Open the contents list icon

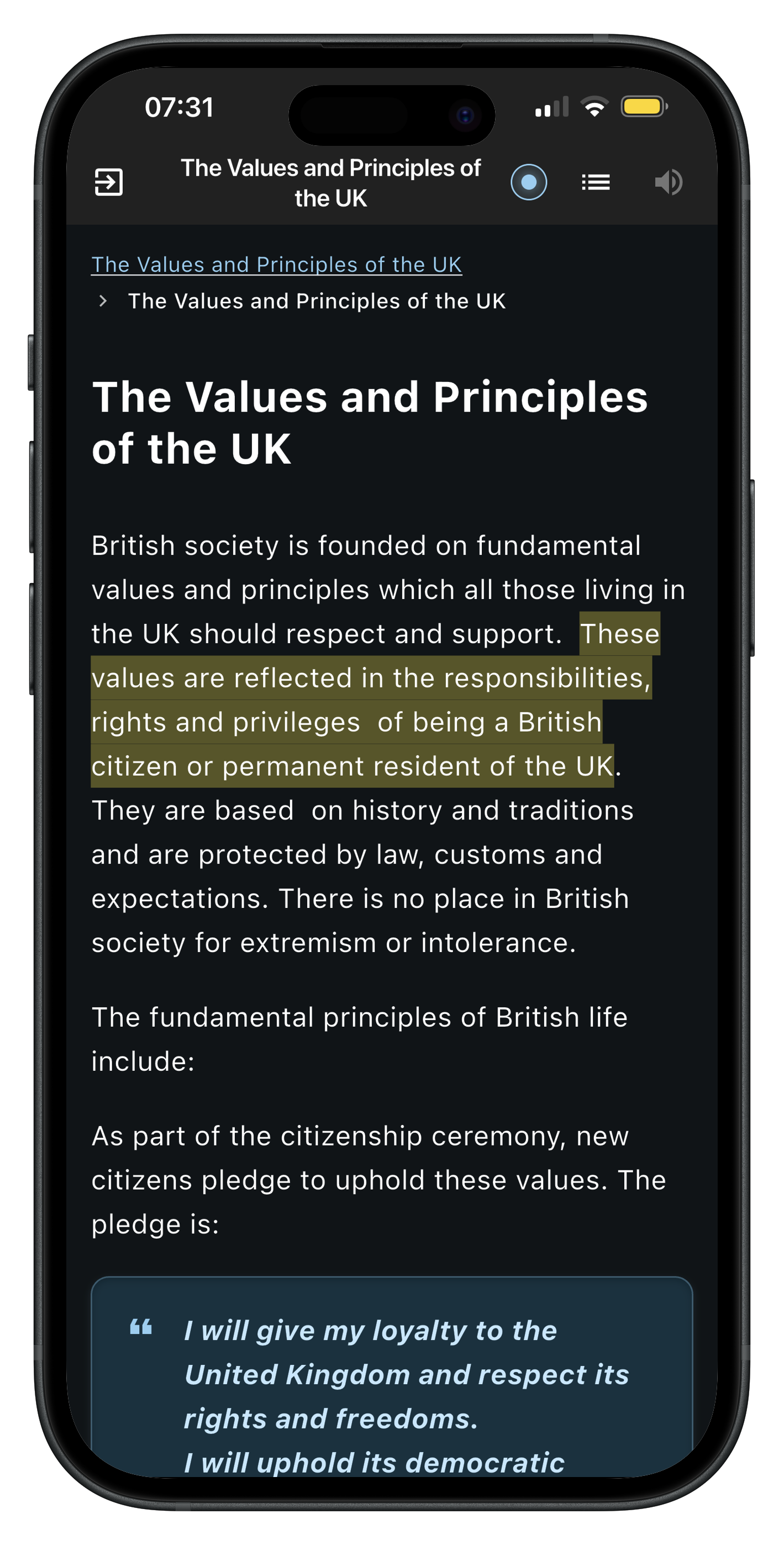596,182
